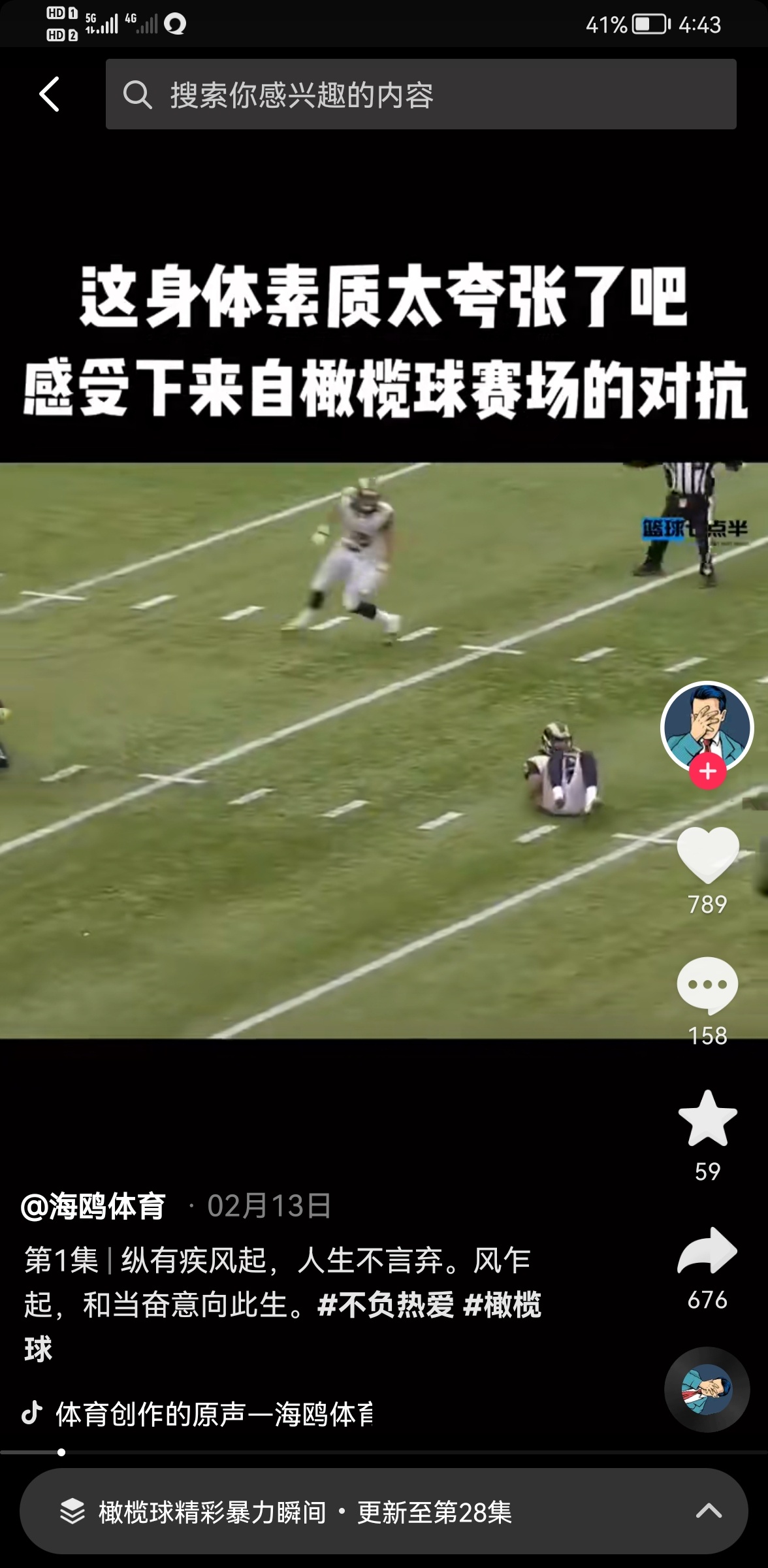
Task: Open the search box at top
Action: point(421,94)
